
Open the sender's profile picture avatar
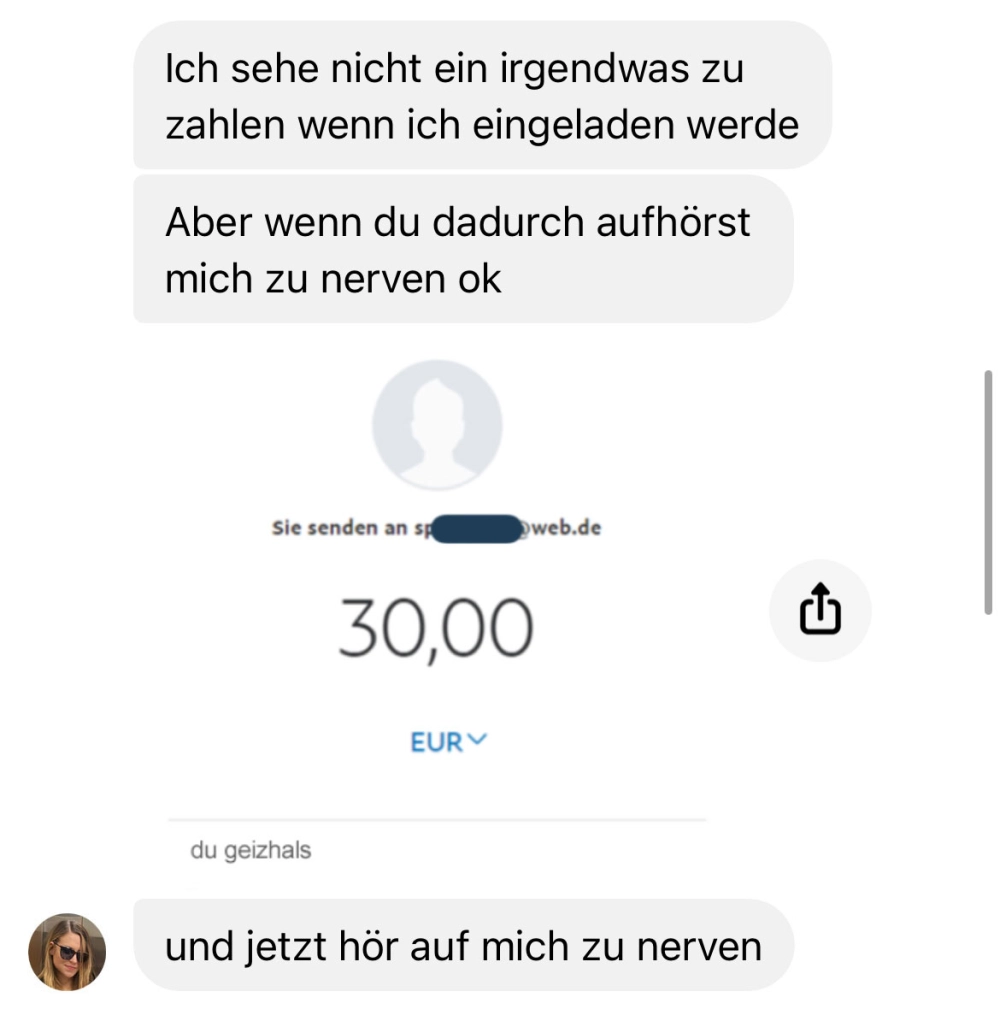point(67,951)
